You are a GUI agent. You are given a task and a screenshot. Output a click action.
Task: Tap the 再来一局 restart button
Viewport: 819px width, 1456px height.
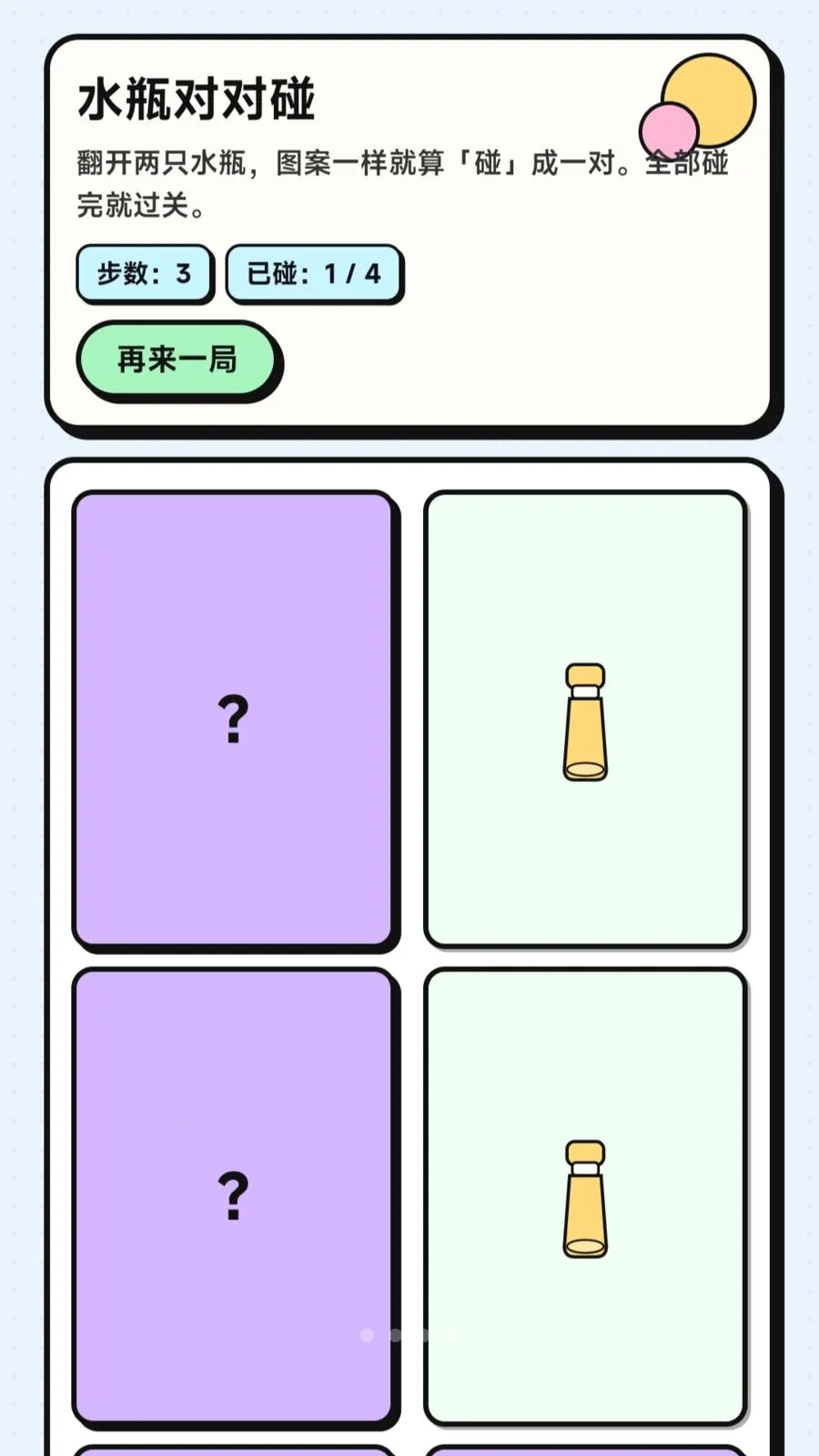[x=177, y=359]
